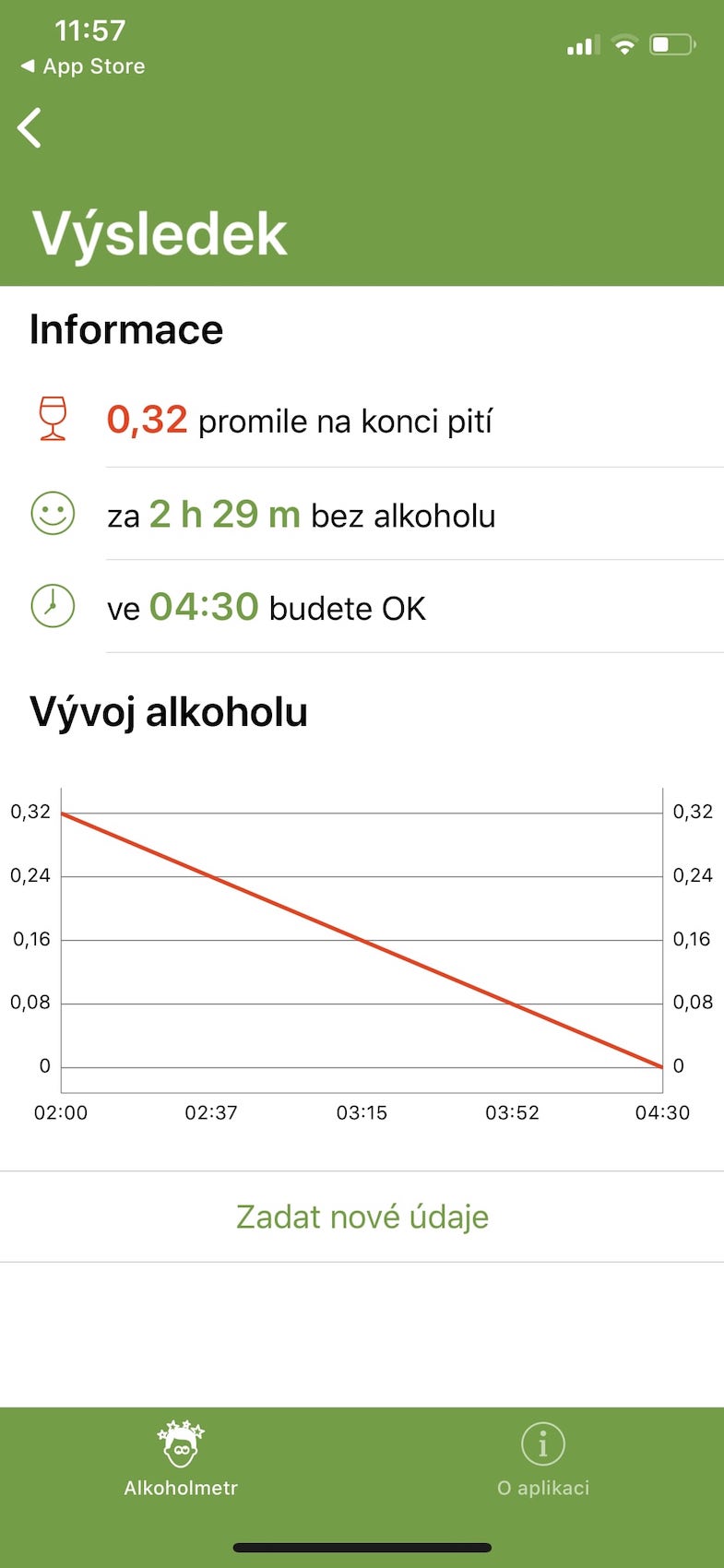Image resolution: width=724 pixels, height=1568 pixels.
Task: Tap Zadat nové údaje button
Action: coord(362,1217)
